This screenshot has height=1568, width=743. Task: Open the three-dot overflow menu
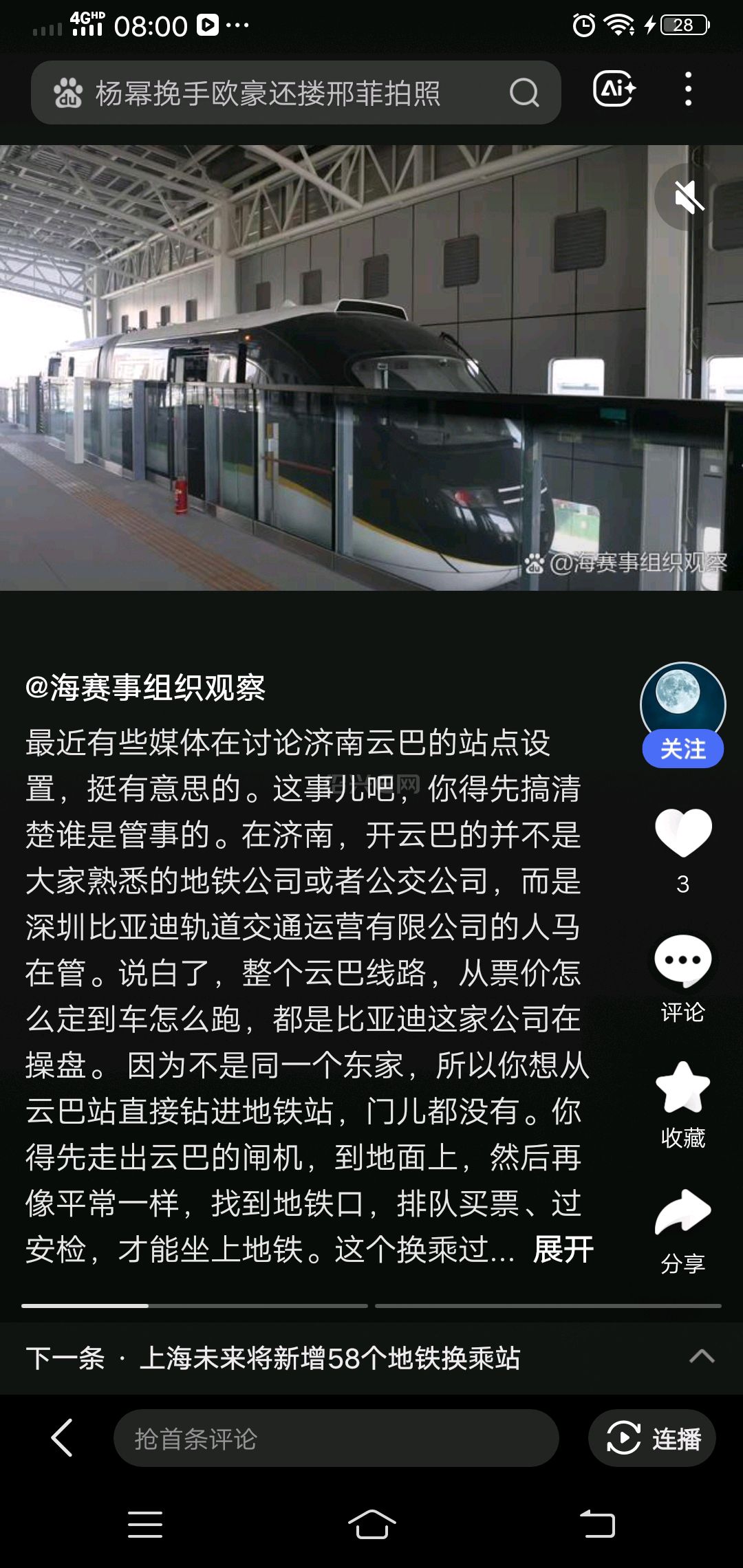688,89
